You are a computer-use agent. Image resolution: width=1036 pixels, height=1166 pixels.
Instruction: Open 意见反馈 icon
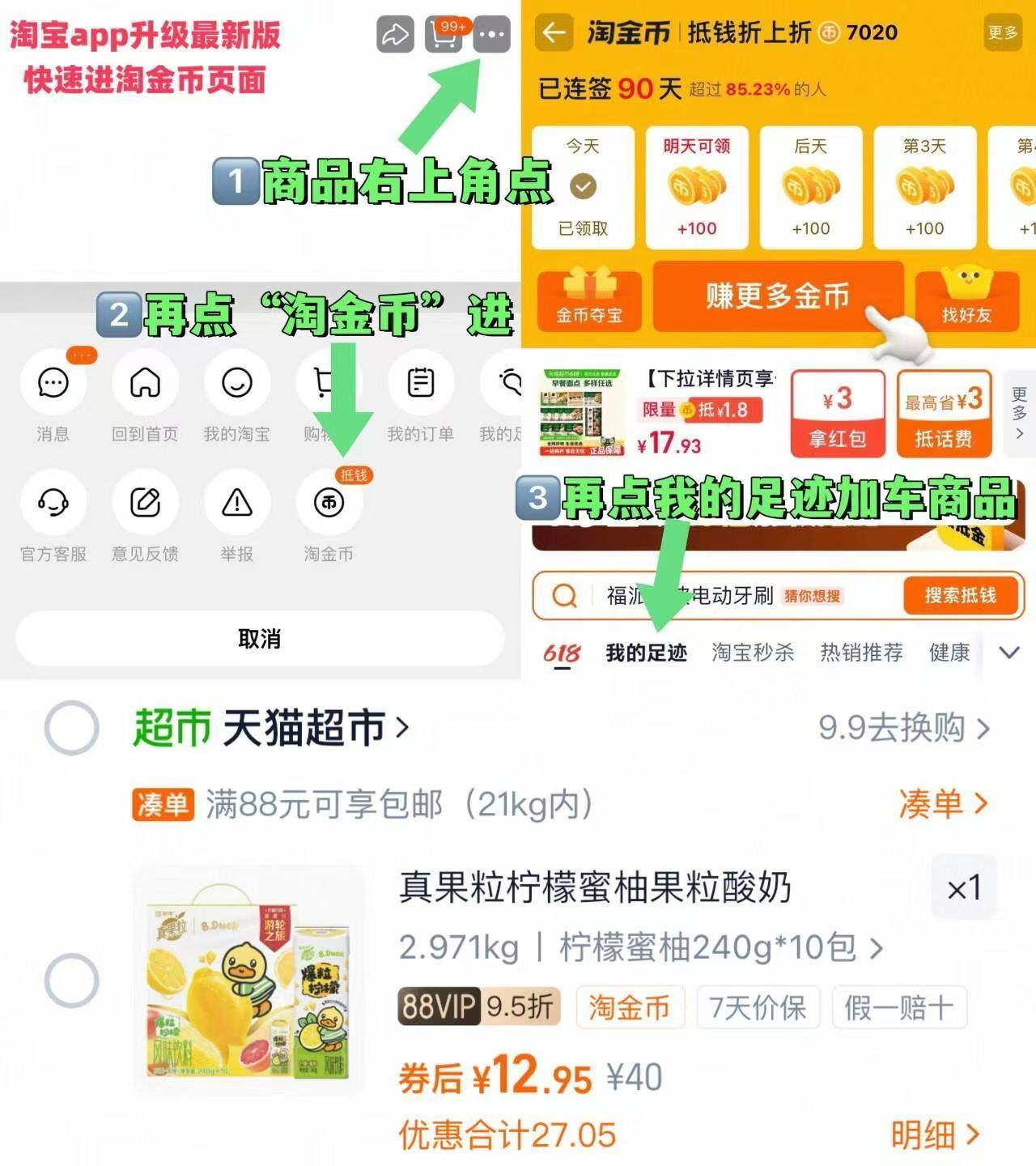pos(144,503)
